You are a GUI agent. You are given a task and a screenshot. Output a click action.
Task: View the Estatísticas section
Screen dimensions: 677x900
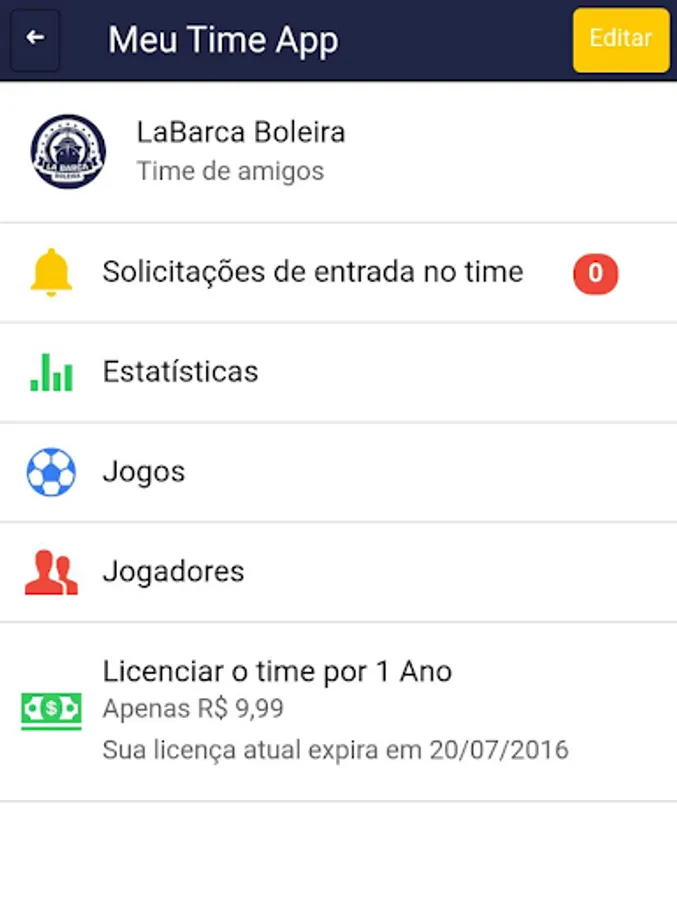pyautogui.click(x=180, y=372)
